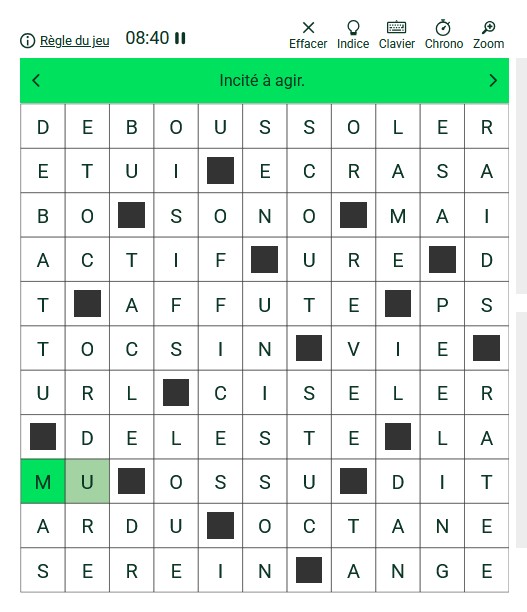Tap Effacer to erase the letter

(308, 35)
